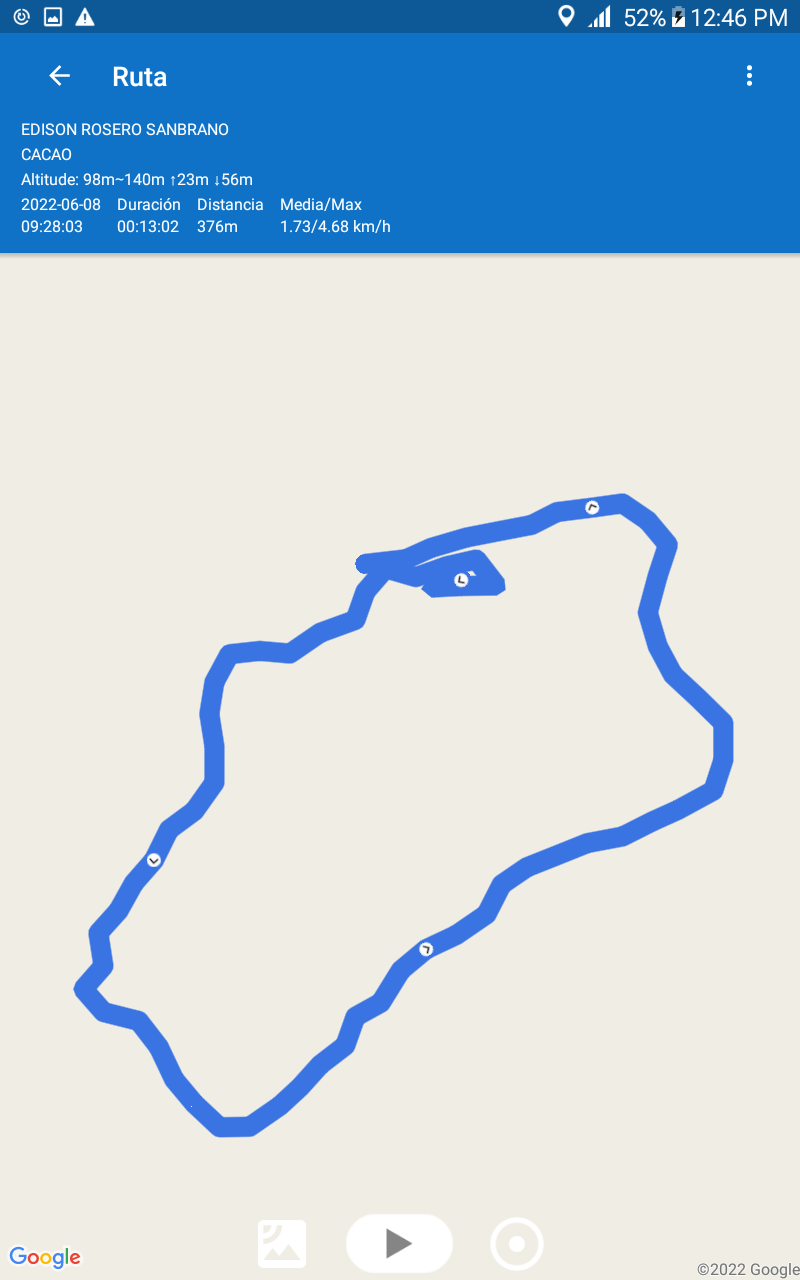Go back from the Ruta screen

pos(59,76)
